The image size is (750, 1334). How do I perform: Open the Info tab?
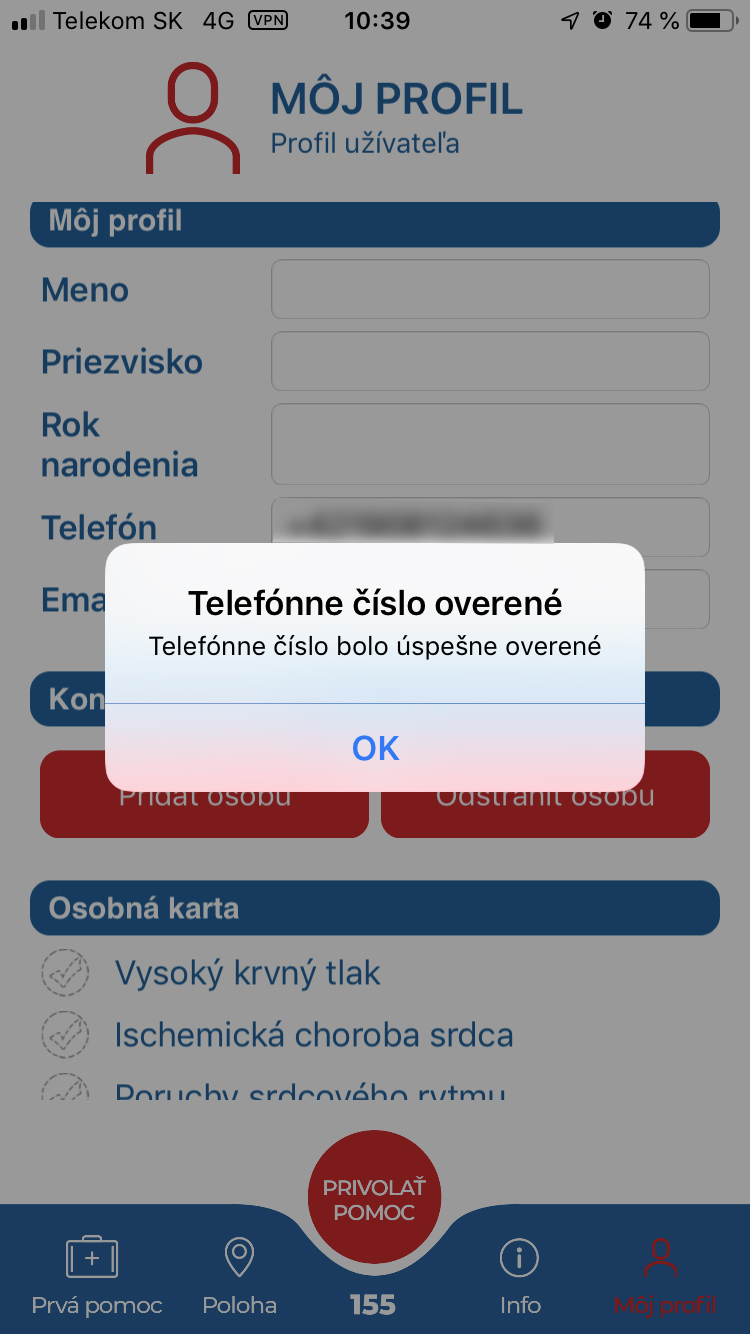coord(520,1276)
